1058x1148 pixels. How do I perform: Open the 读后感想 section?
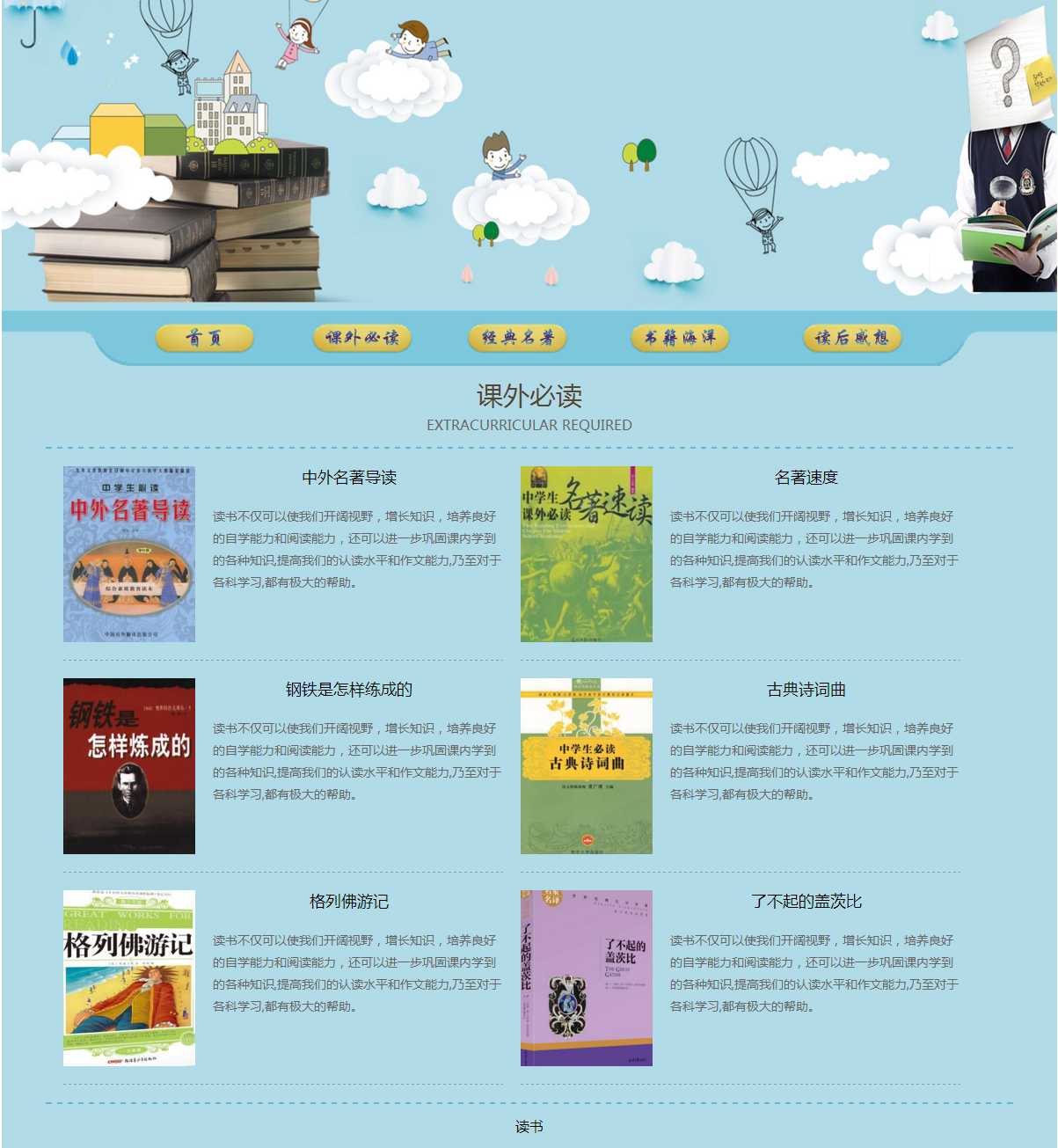(x=851, y=338)
